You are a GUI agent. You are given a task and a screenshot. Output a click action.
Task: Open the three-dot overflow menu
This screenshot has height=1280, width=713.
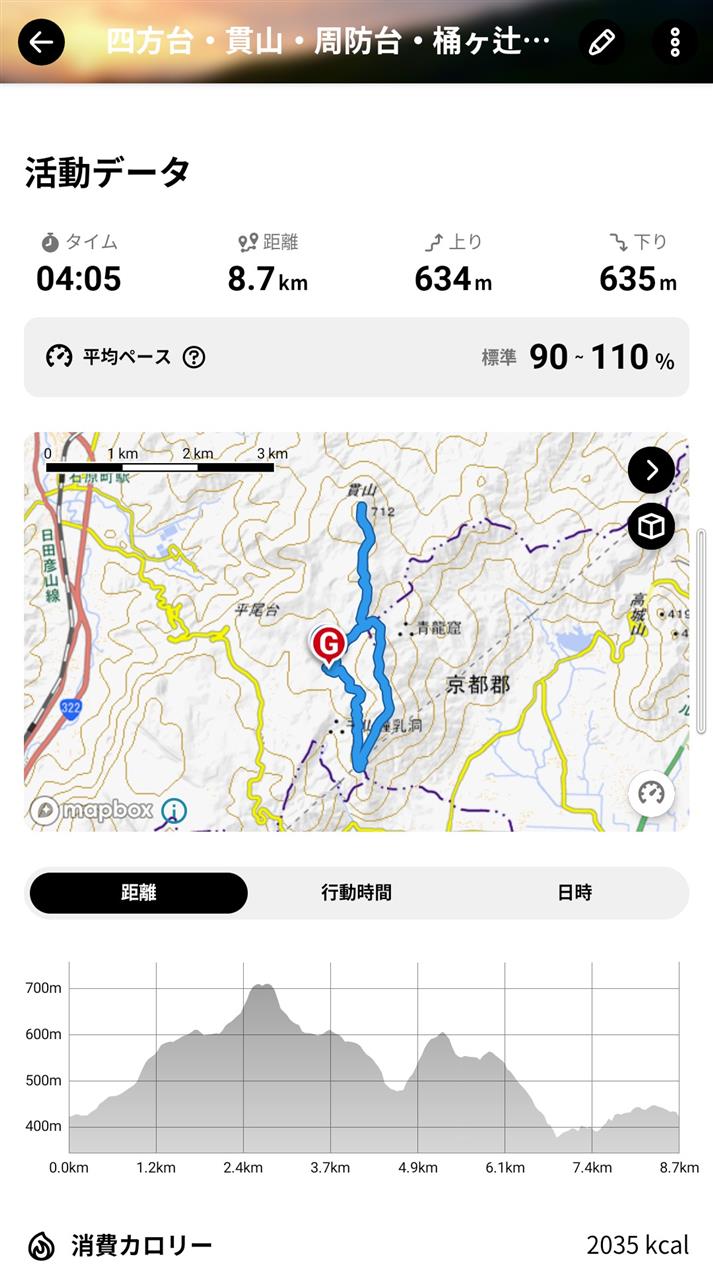pyautogui.click(x=675, y=42)
